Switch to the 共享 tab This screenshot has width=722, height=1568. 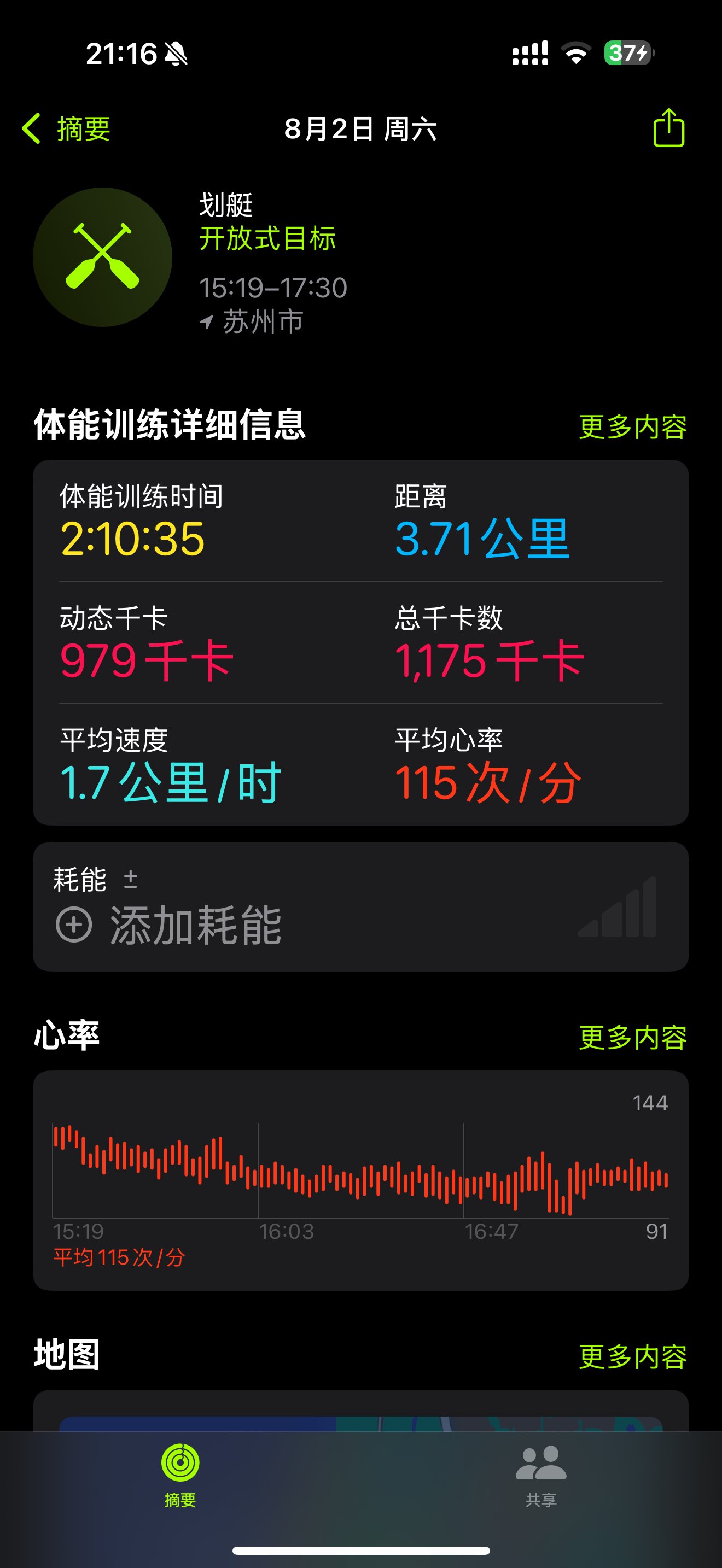(x=540, y=1476)
